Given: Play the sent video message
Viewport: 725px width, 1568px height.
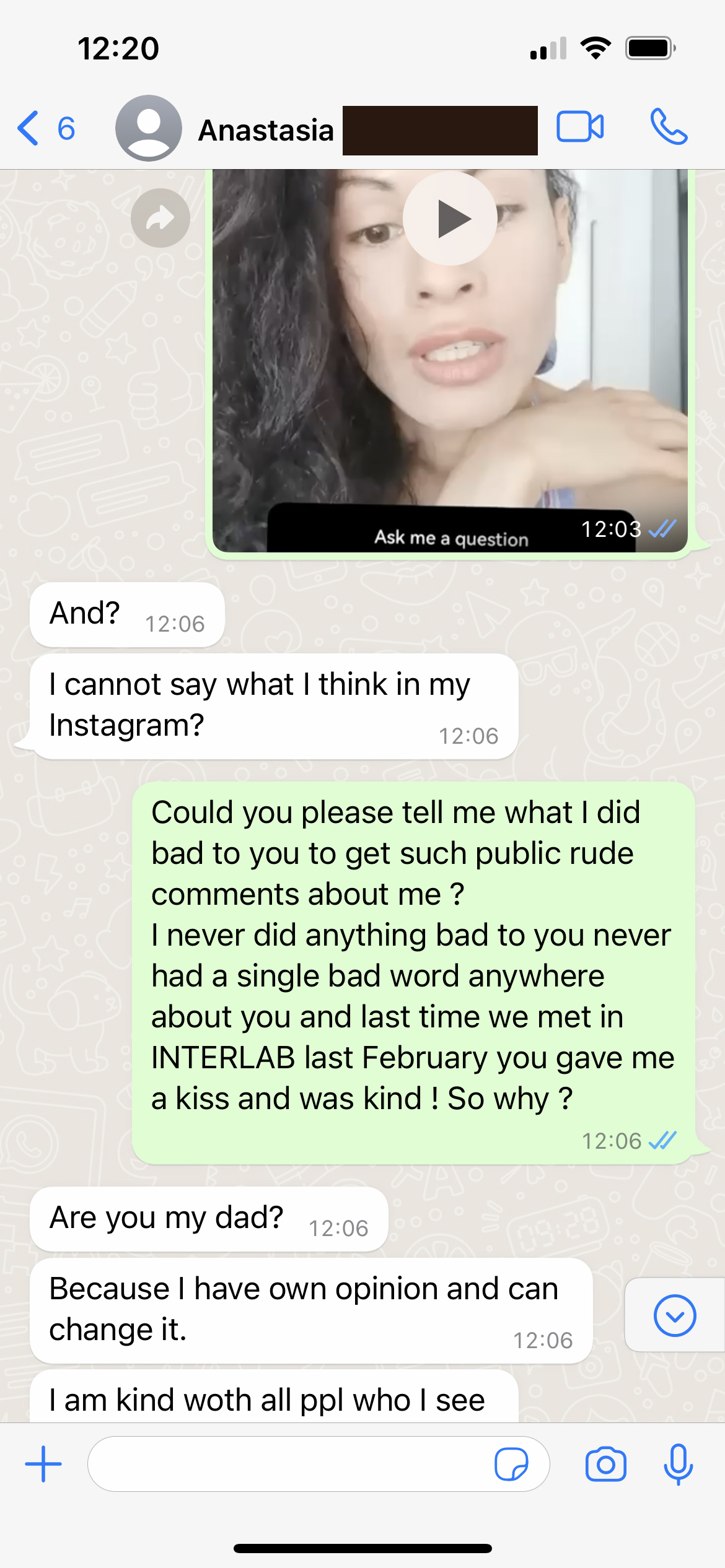Looking at the screenshot, I should point(450,219).
